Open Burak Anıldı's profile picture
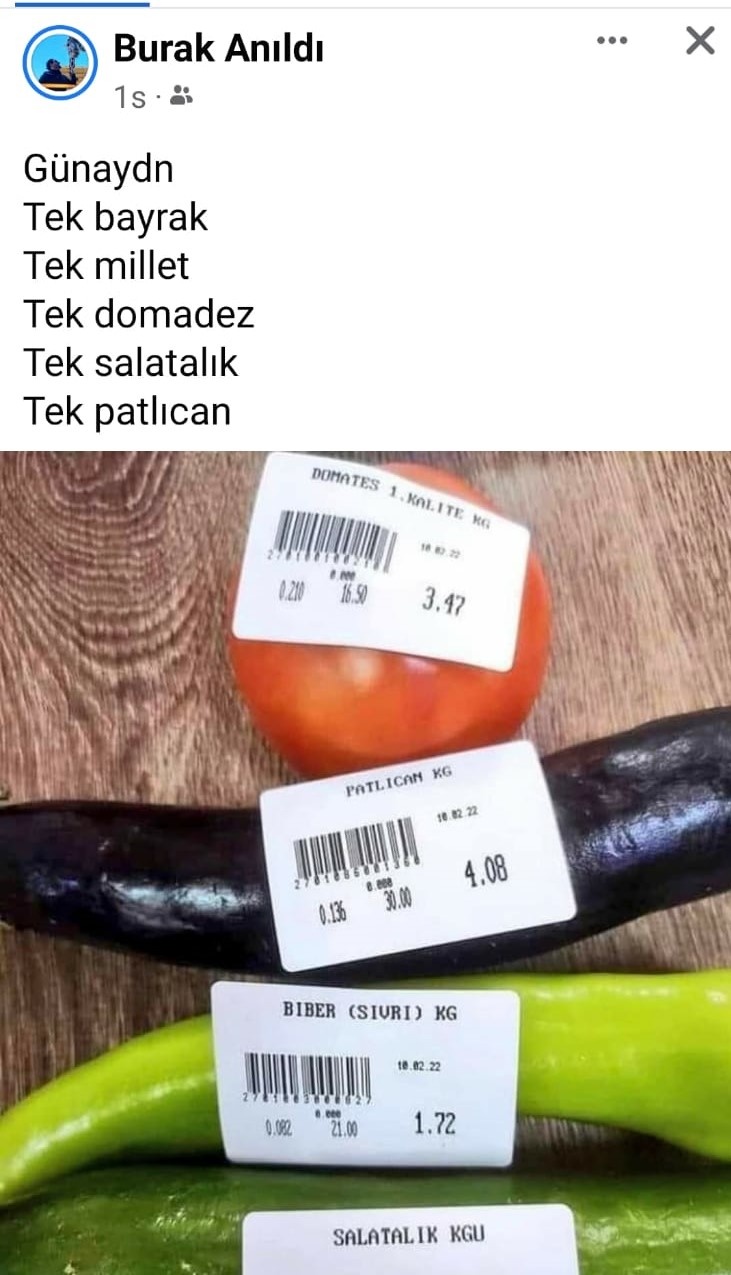This screenshot has width=731, height=1275. [60, 63]
